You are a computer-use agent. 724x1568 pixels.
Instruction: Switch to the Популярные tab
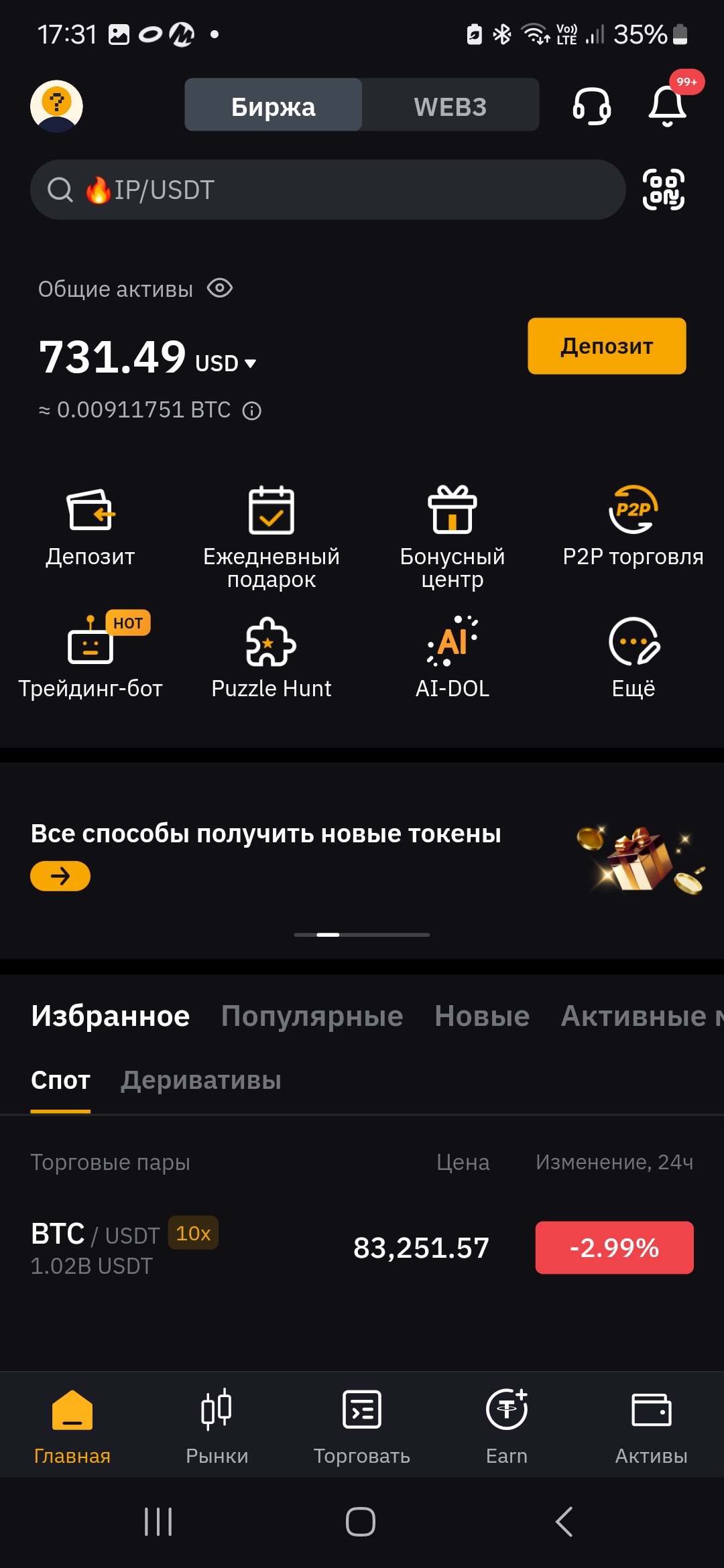[312, 1016]
